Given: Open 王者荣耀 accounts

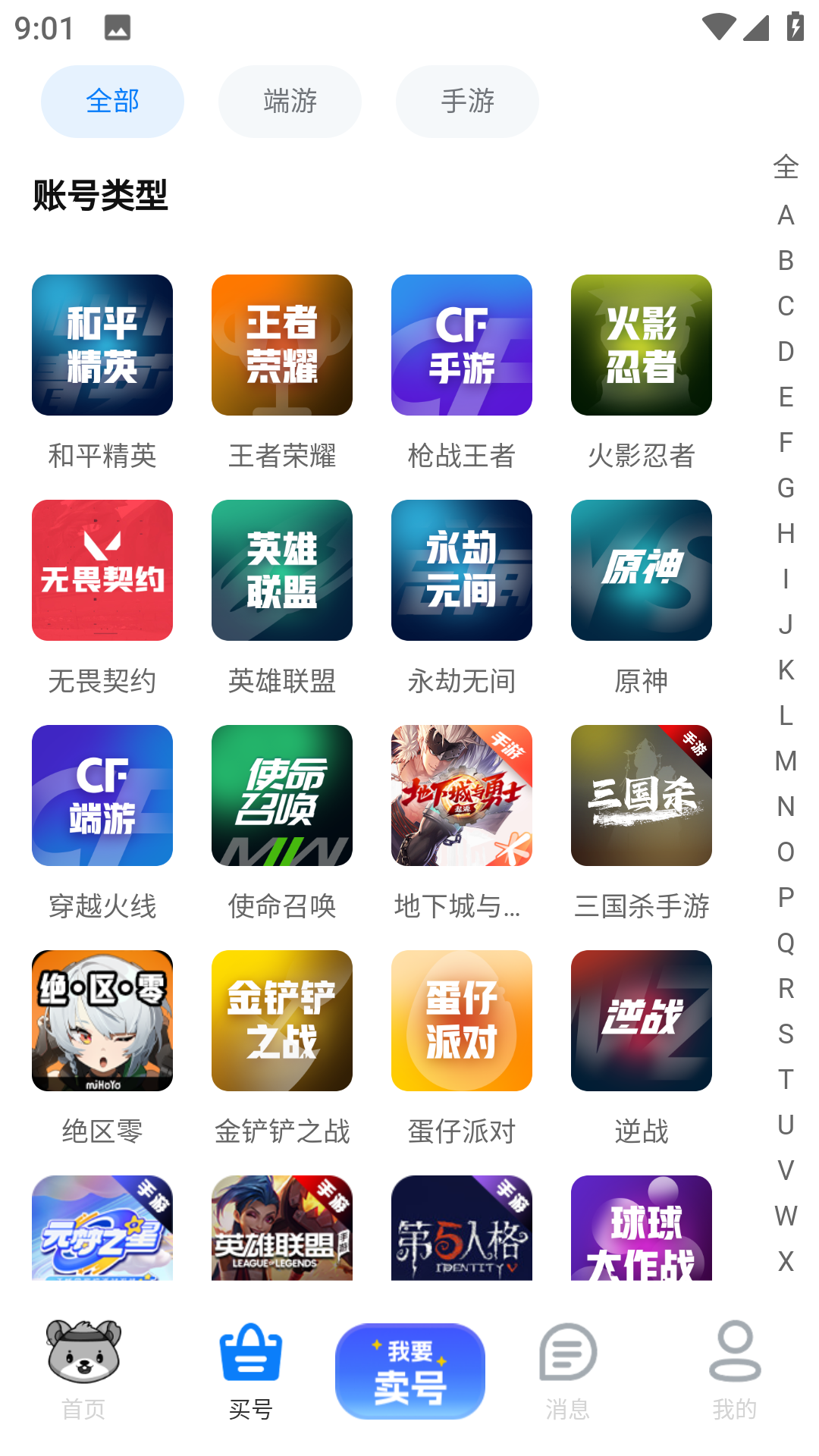Looking at the screenshot, I should click(x=282, y=345).
